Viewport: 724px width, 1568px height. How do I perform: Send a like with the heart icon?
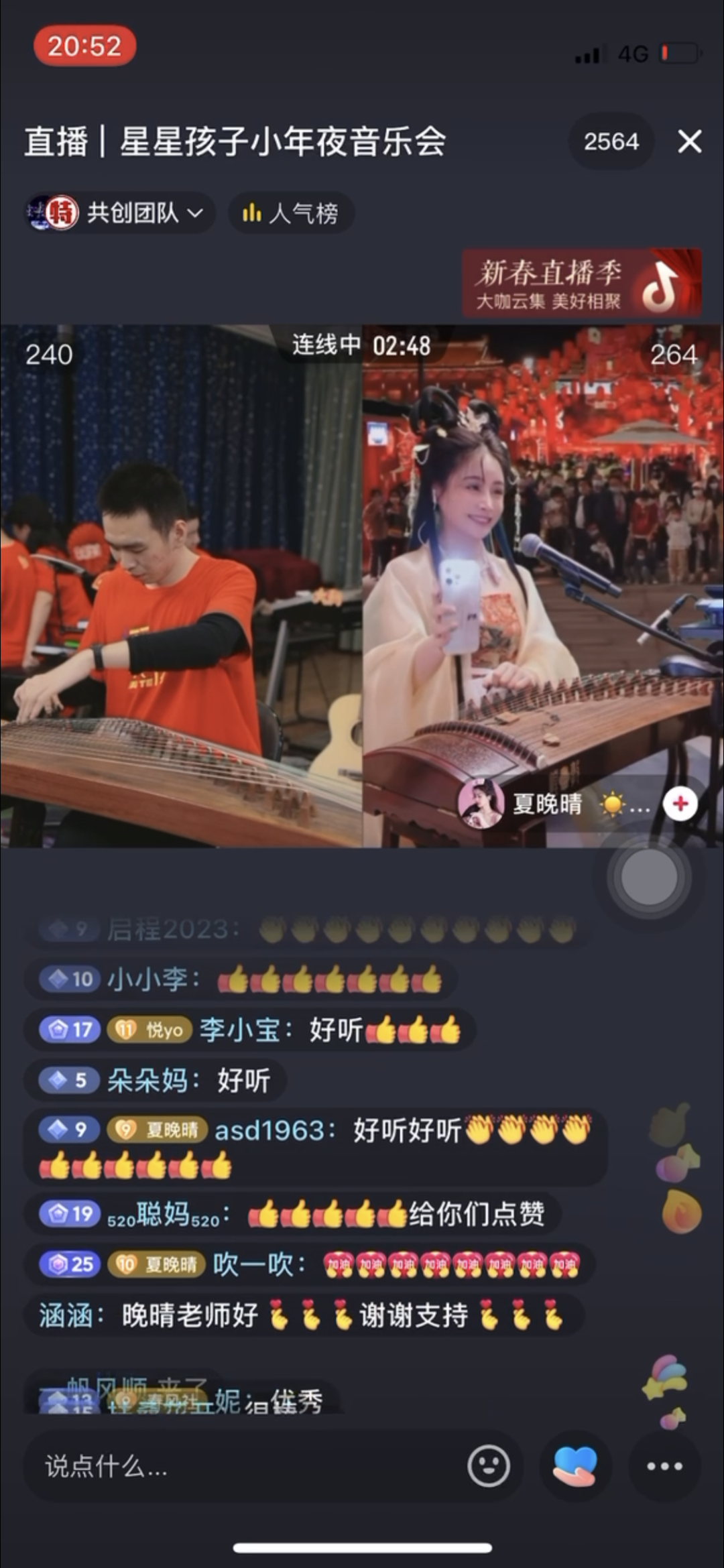(575, 1465)
